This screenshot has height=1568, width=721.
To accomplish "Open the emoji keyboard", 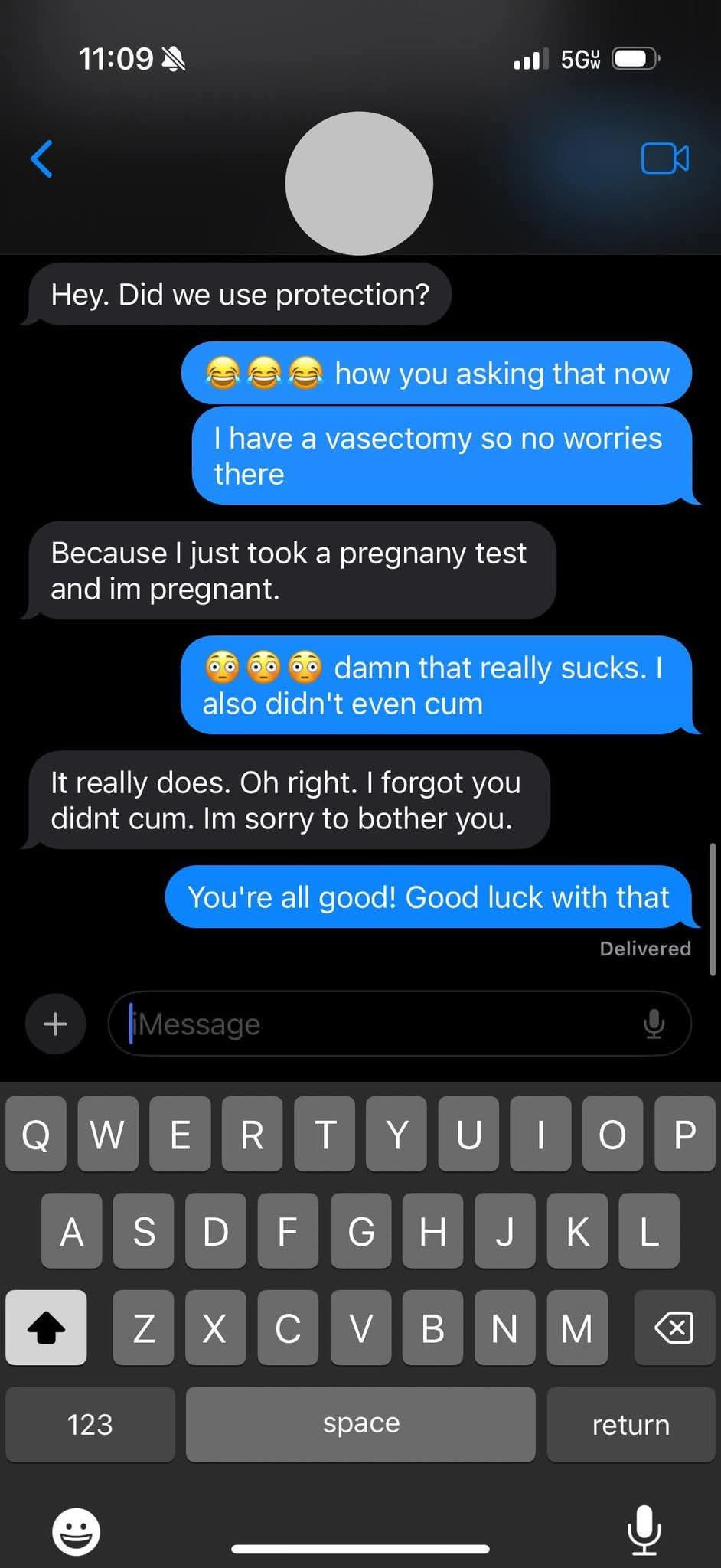I will click(76, 1531).
